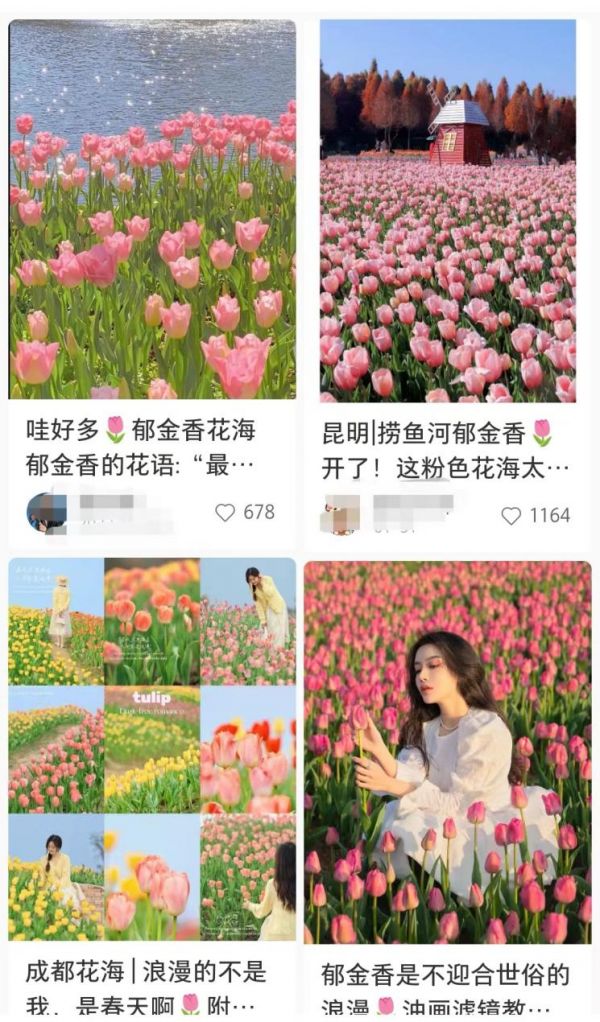
Task: Open the 昆明捞鱼河郁金香 post
Action: 447,210
